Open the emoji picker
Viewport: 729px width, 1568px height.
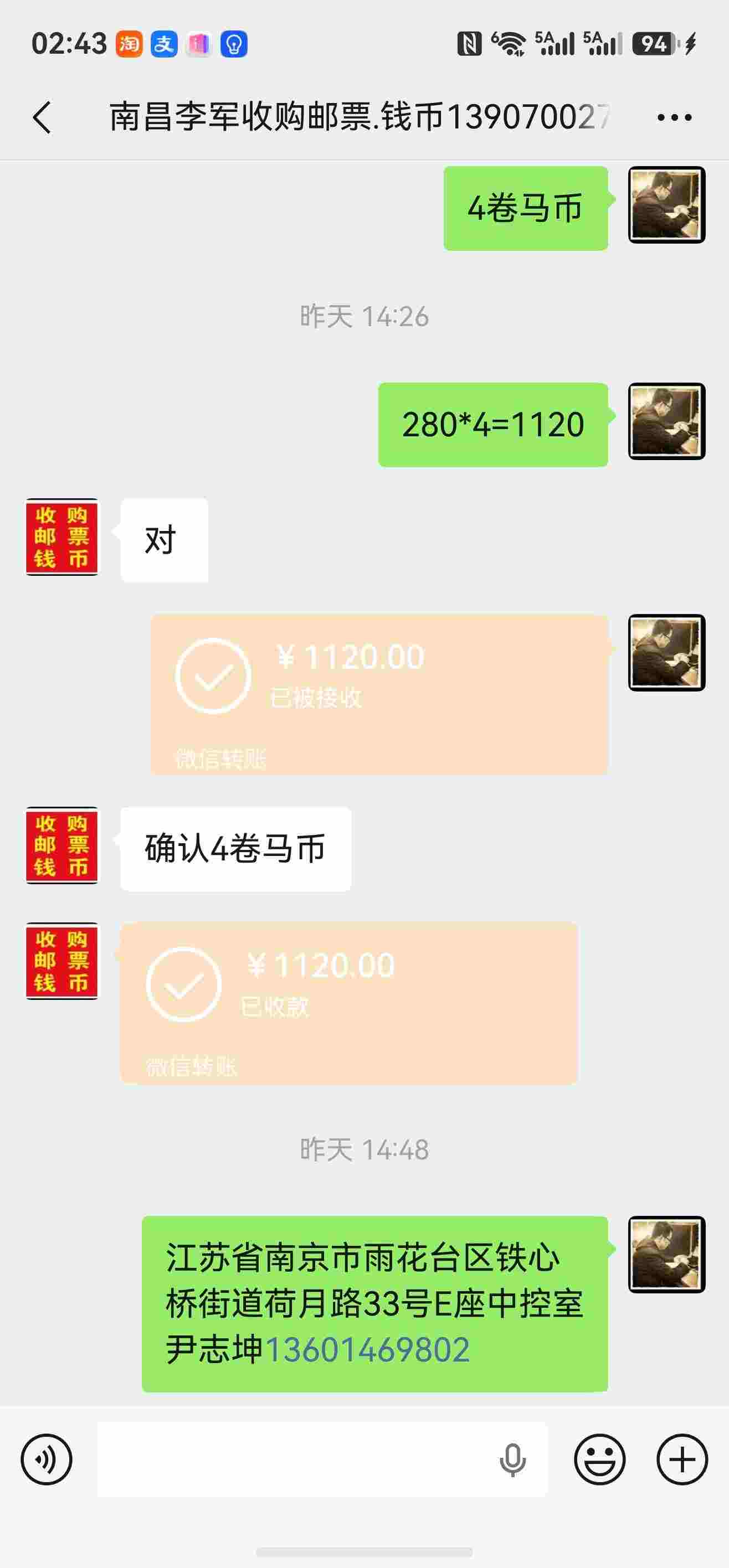pos(599,1459)
